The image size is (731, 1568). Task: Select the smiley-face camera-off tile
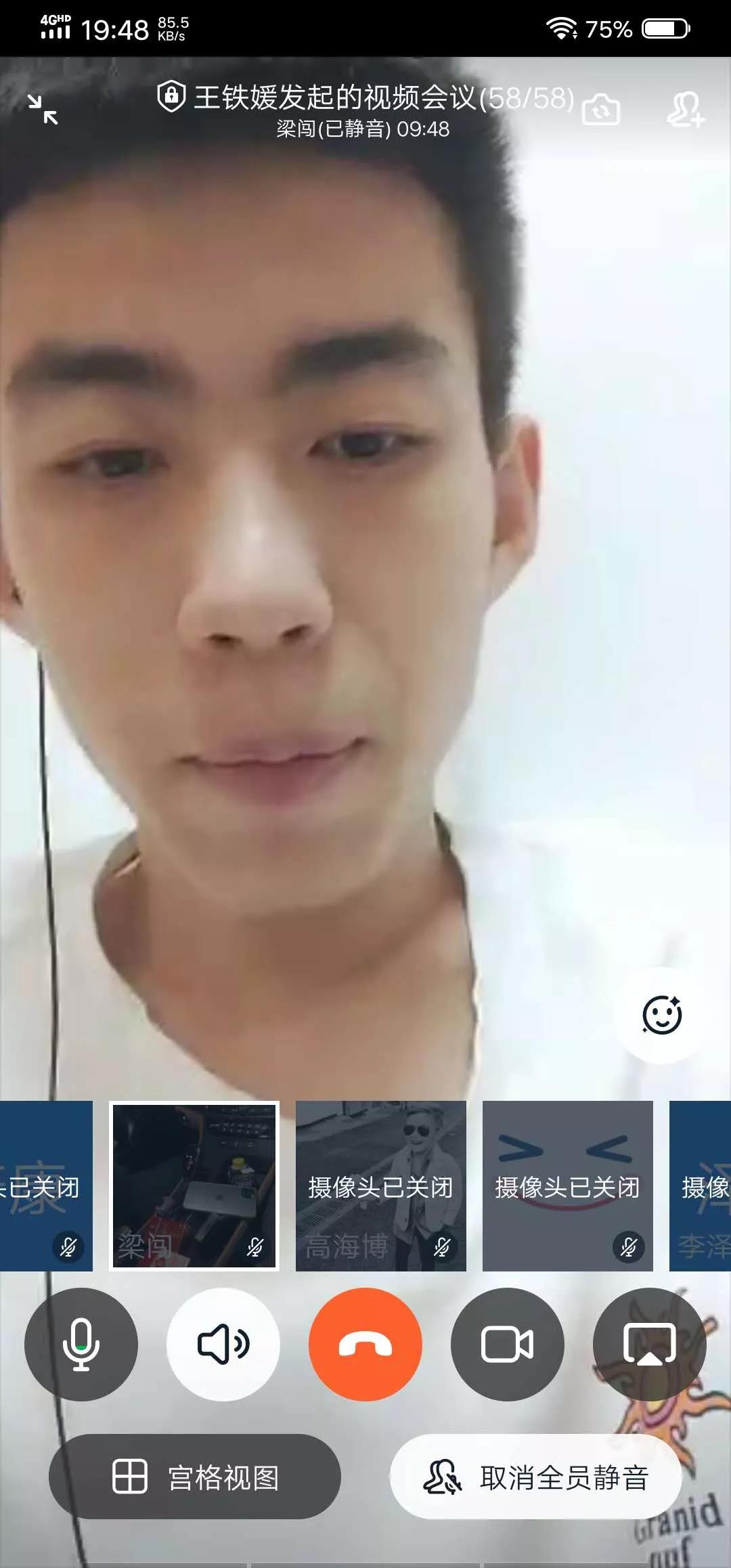[x=567, y=1186]
